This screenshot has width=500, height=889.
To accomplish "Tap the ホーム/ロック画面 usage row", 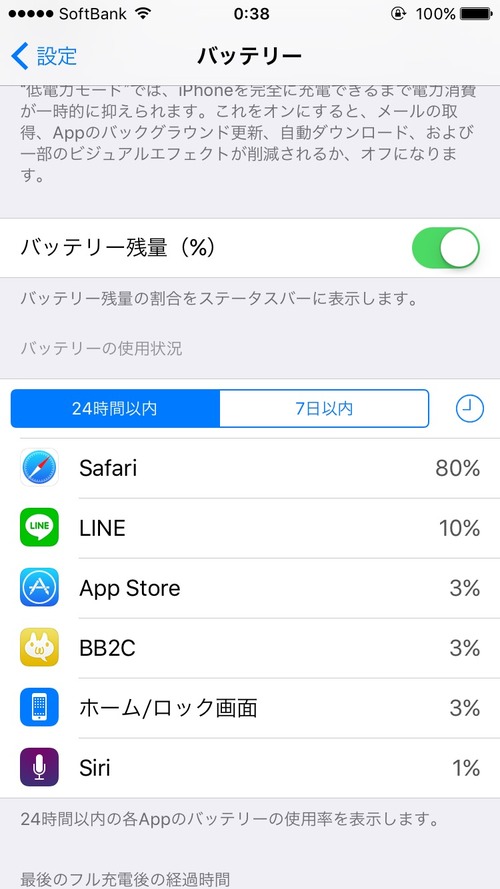I will [x=250, y=708].
